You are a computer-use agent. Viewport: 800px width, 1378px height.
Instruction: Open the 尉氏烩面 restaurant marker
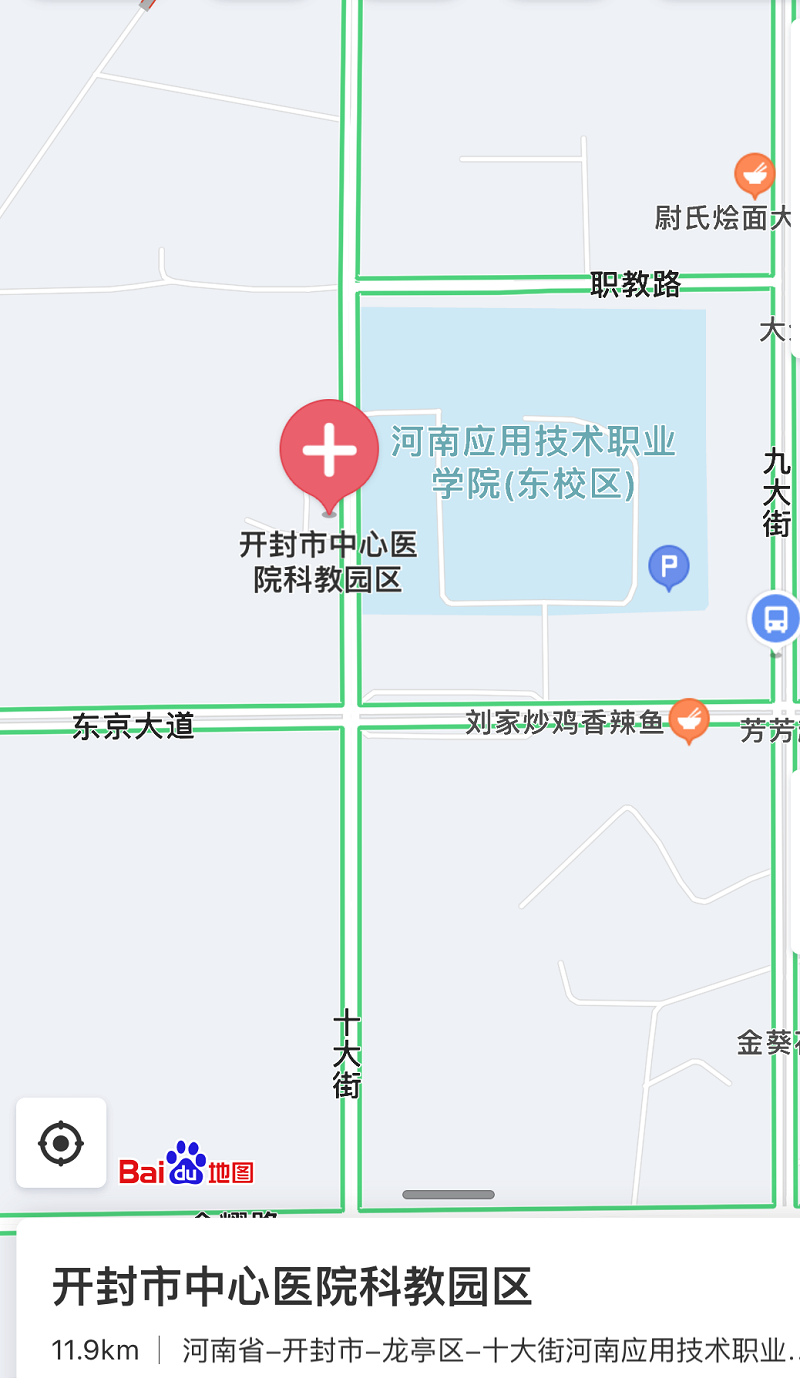(754, 176)
